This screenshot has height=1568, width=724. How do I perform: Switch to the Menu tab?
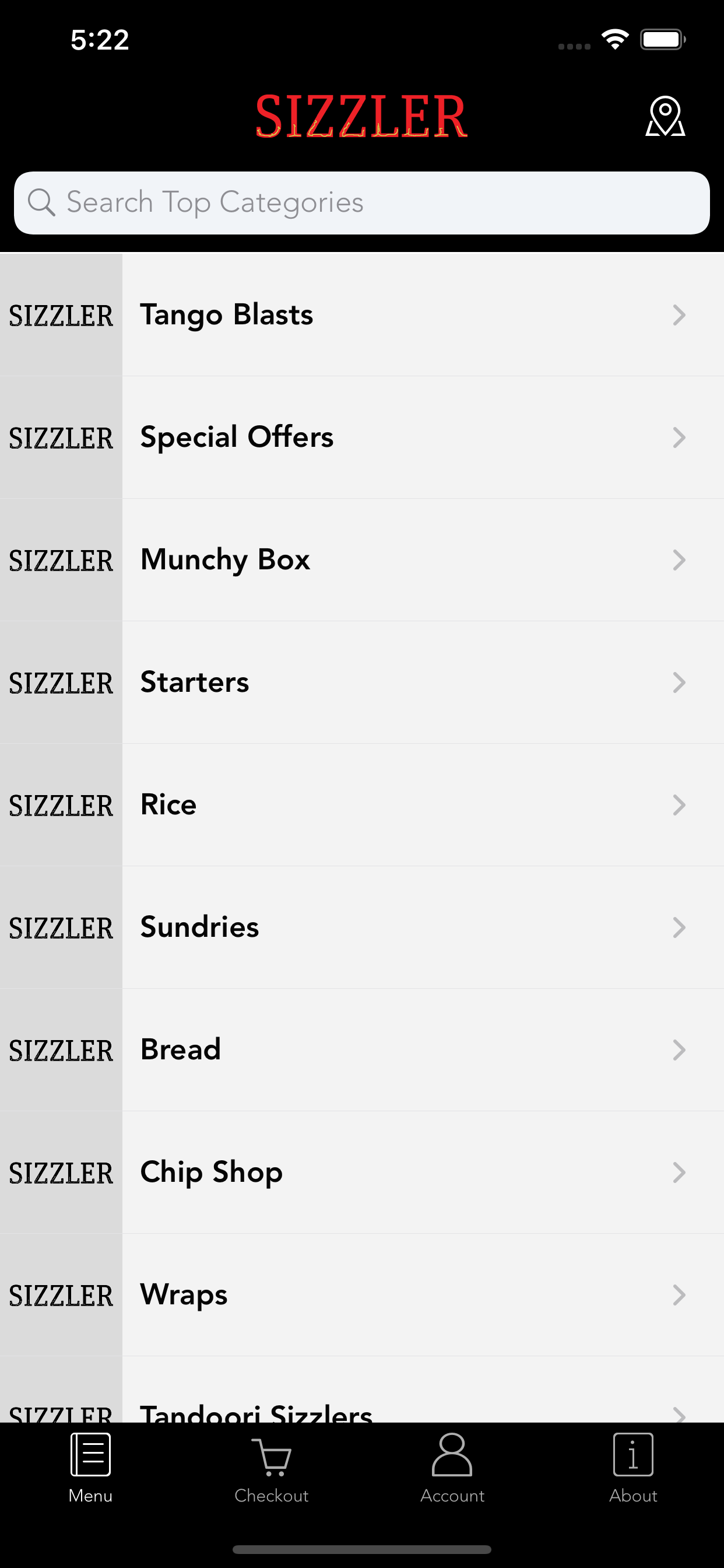pos(91,1468)
